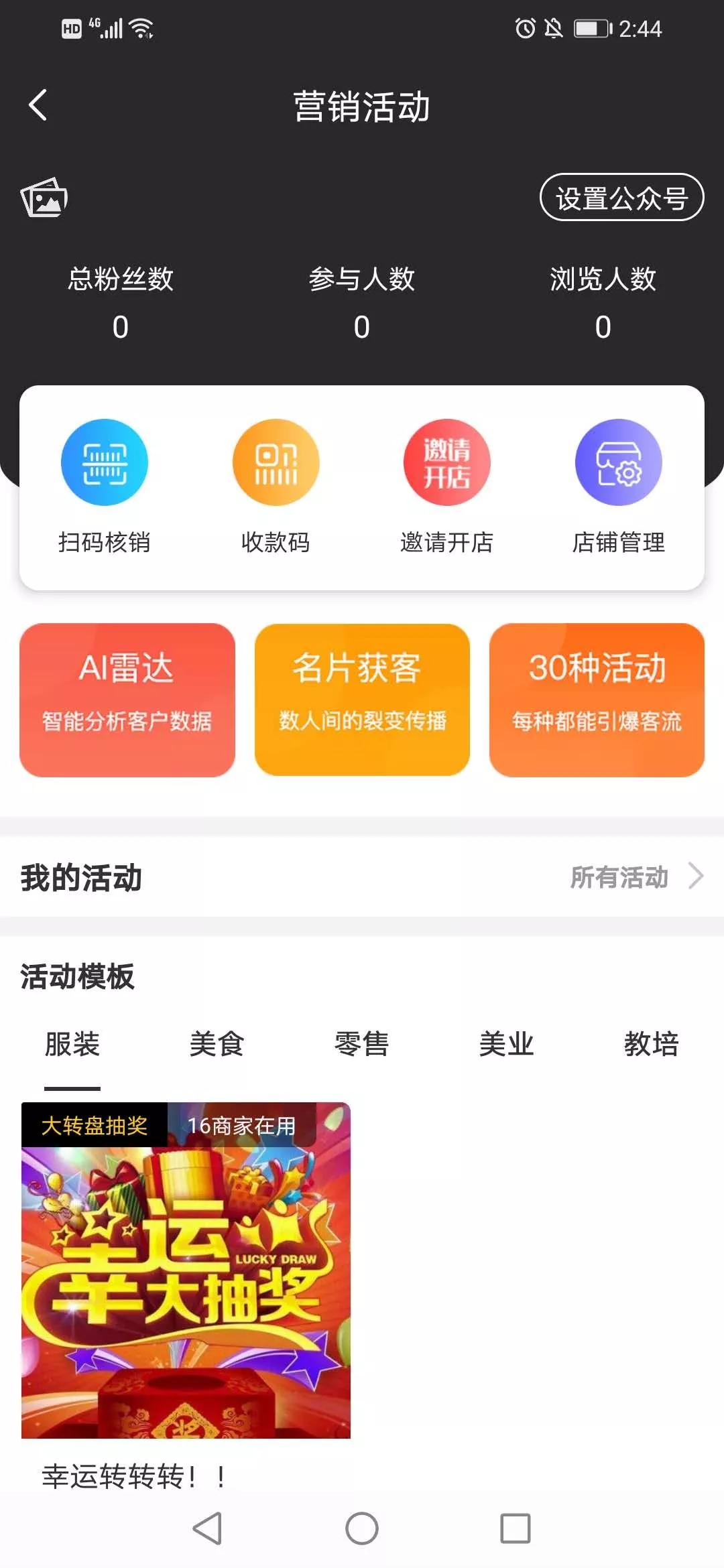Select the 扫码核销 scan verification icon
The width and height of the screenshot is (724, 1568).
click(104, 462)
